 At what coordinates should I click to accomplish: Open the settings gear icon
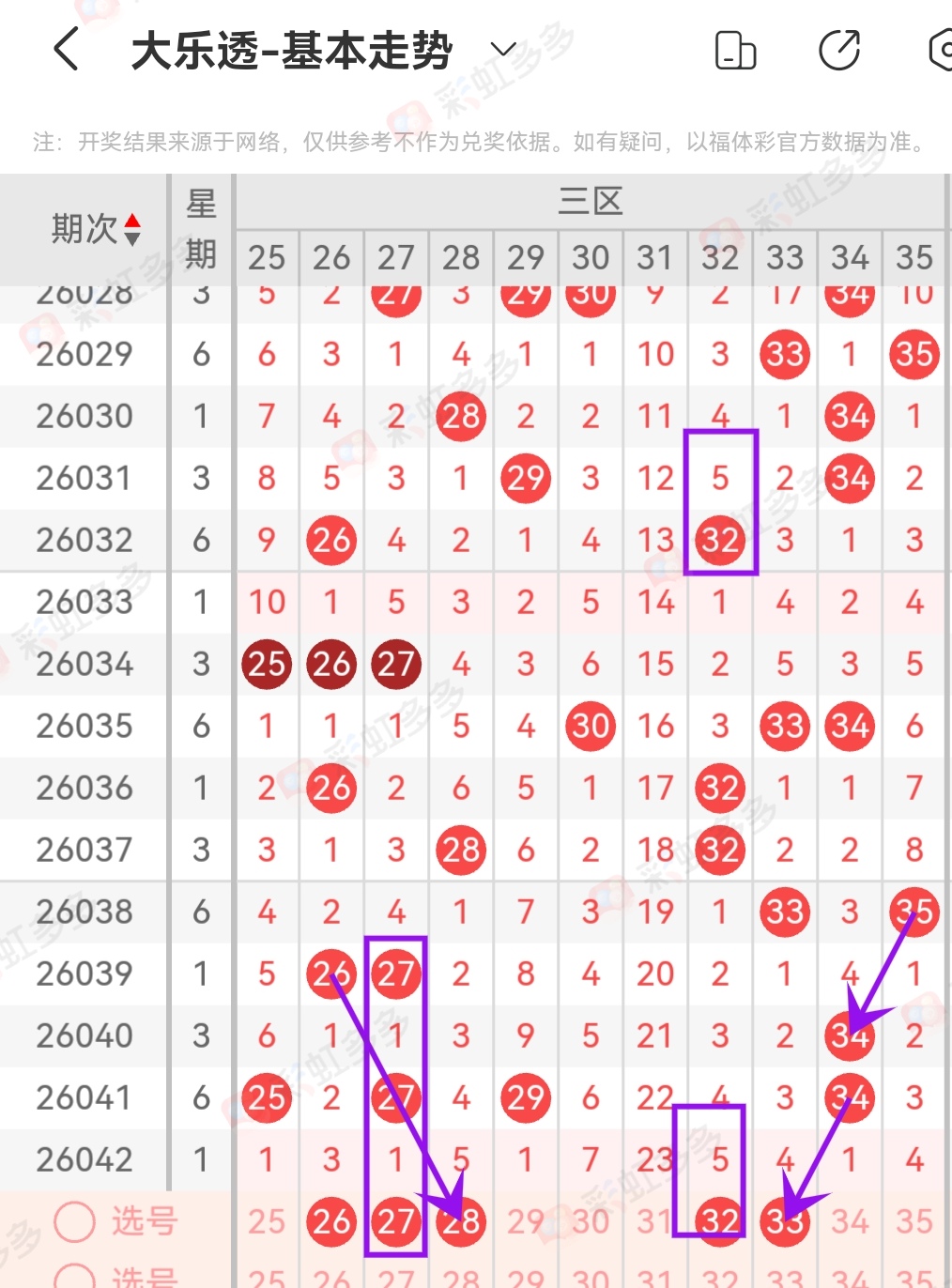[940, 49]
